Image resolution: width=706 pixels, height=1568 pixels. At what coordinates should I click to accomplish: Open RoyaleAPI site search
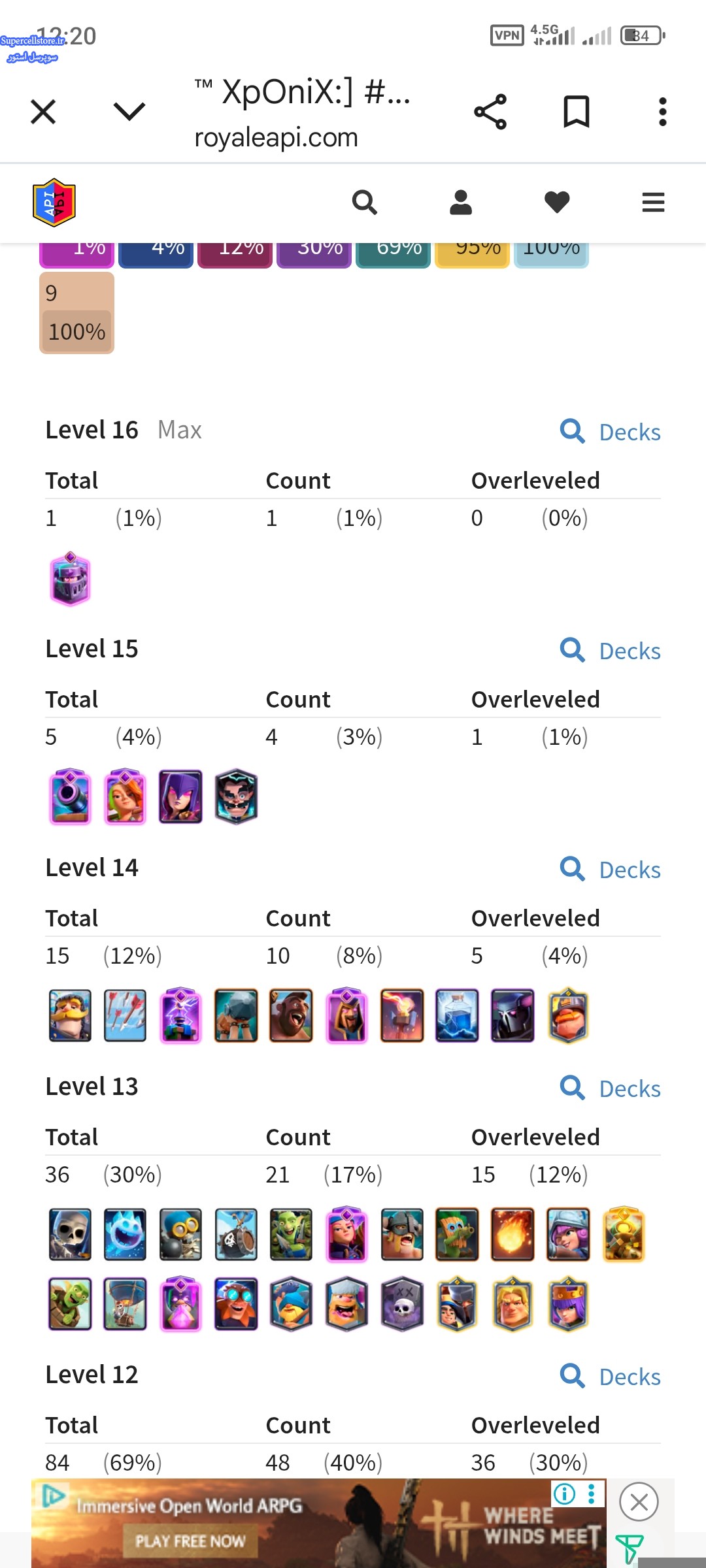(364, 203)
